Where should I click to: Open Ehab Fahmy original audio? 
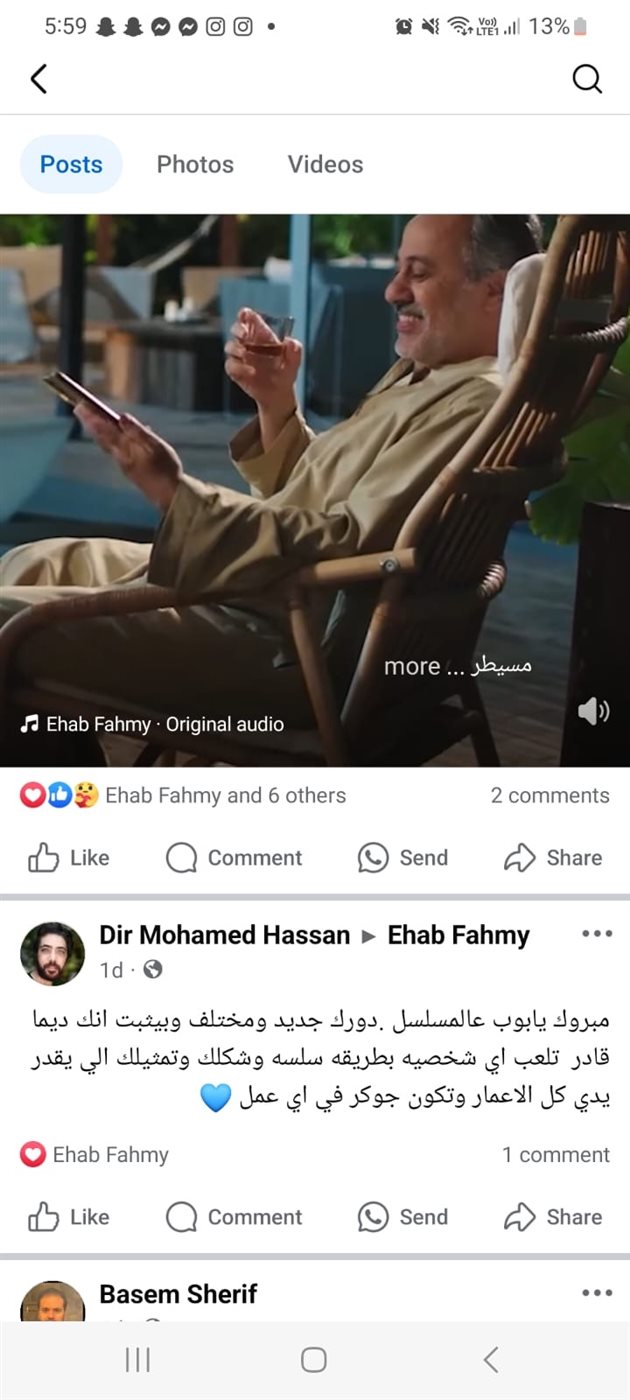point(153,724)
